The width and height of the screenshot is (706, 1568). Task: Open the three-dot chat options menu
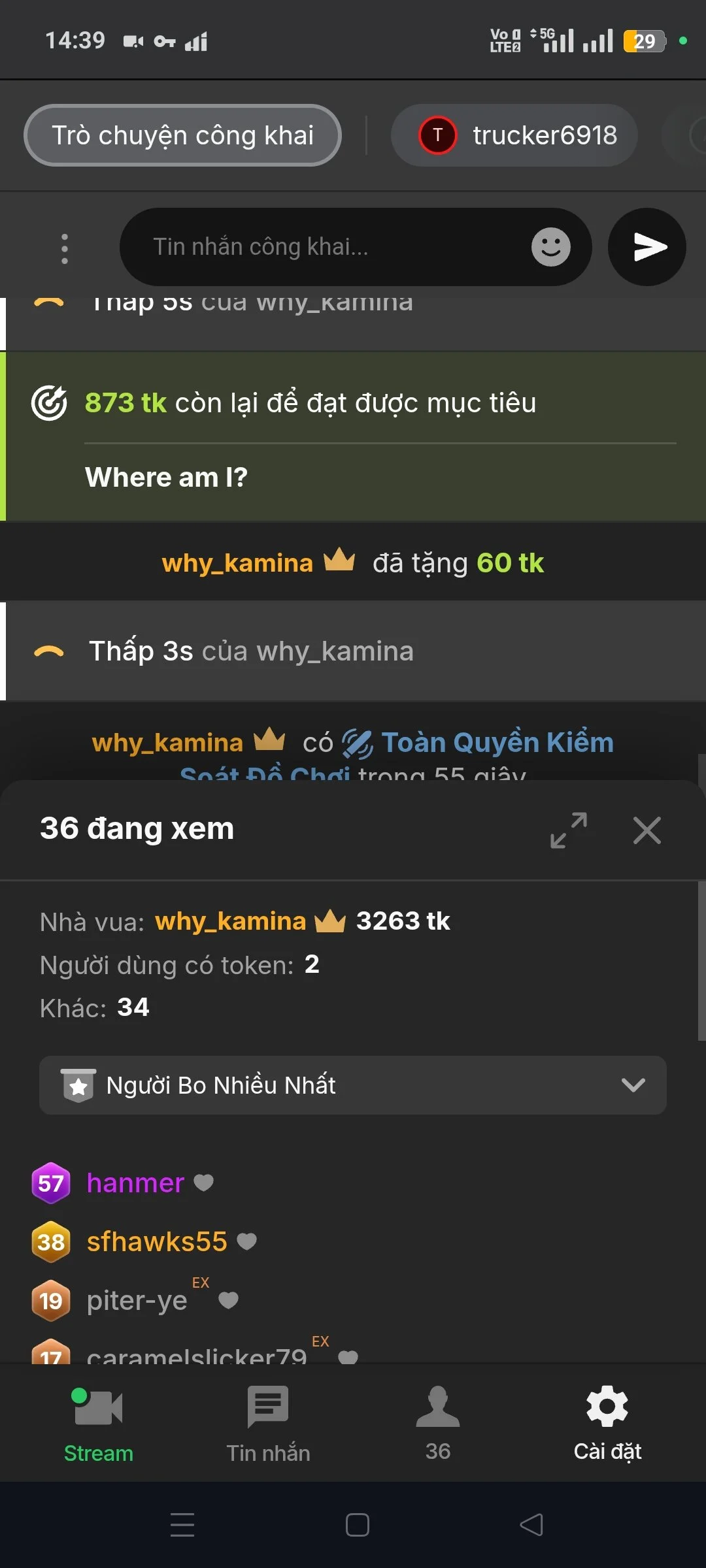[x=64, y=248]
